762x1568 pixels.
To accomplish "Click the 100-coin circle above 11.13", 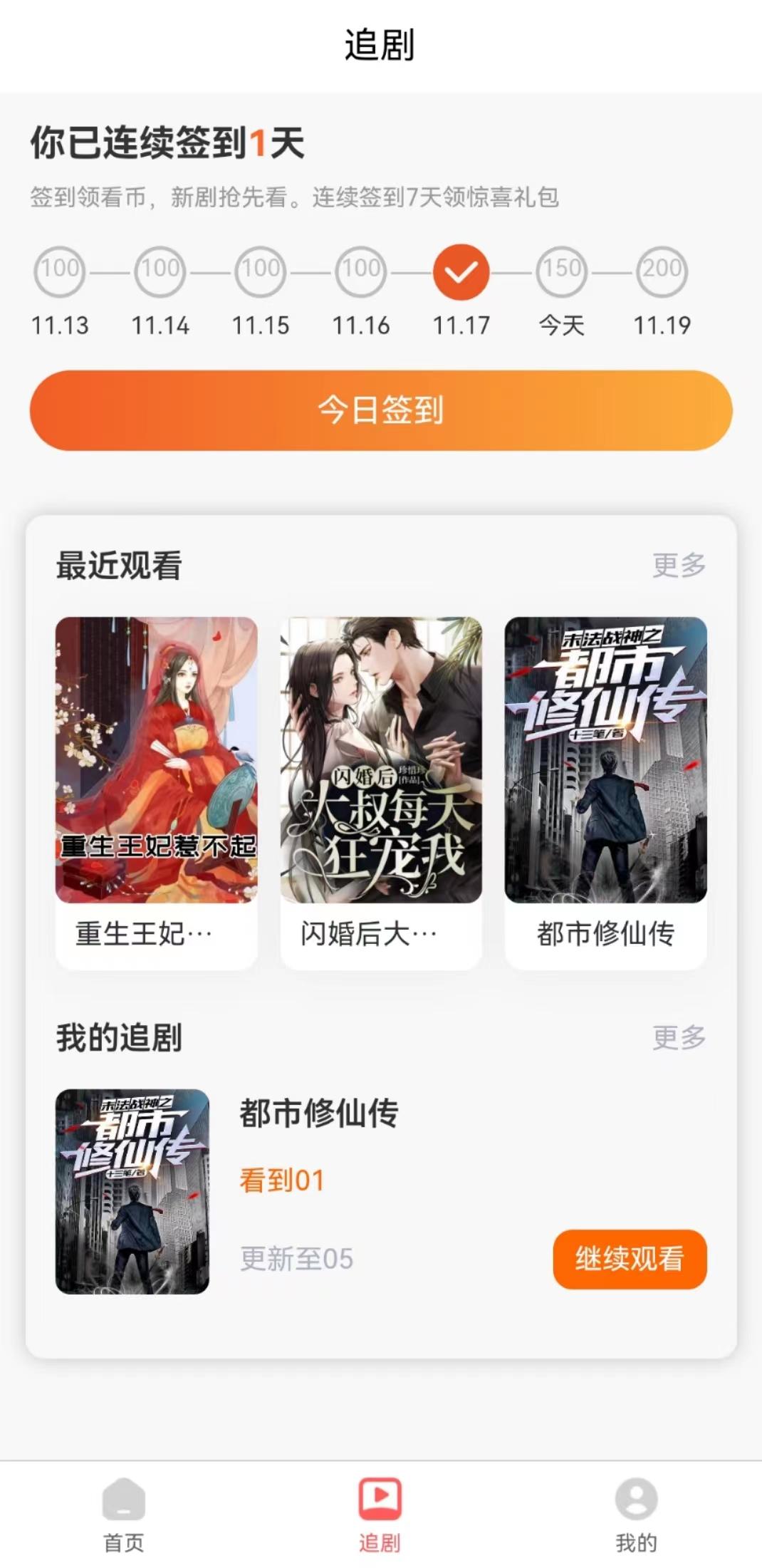I will pos(59,273).
